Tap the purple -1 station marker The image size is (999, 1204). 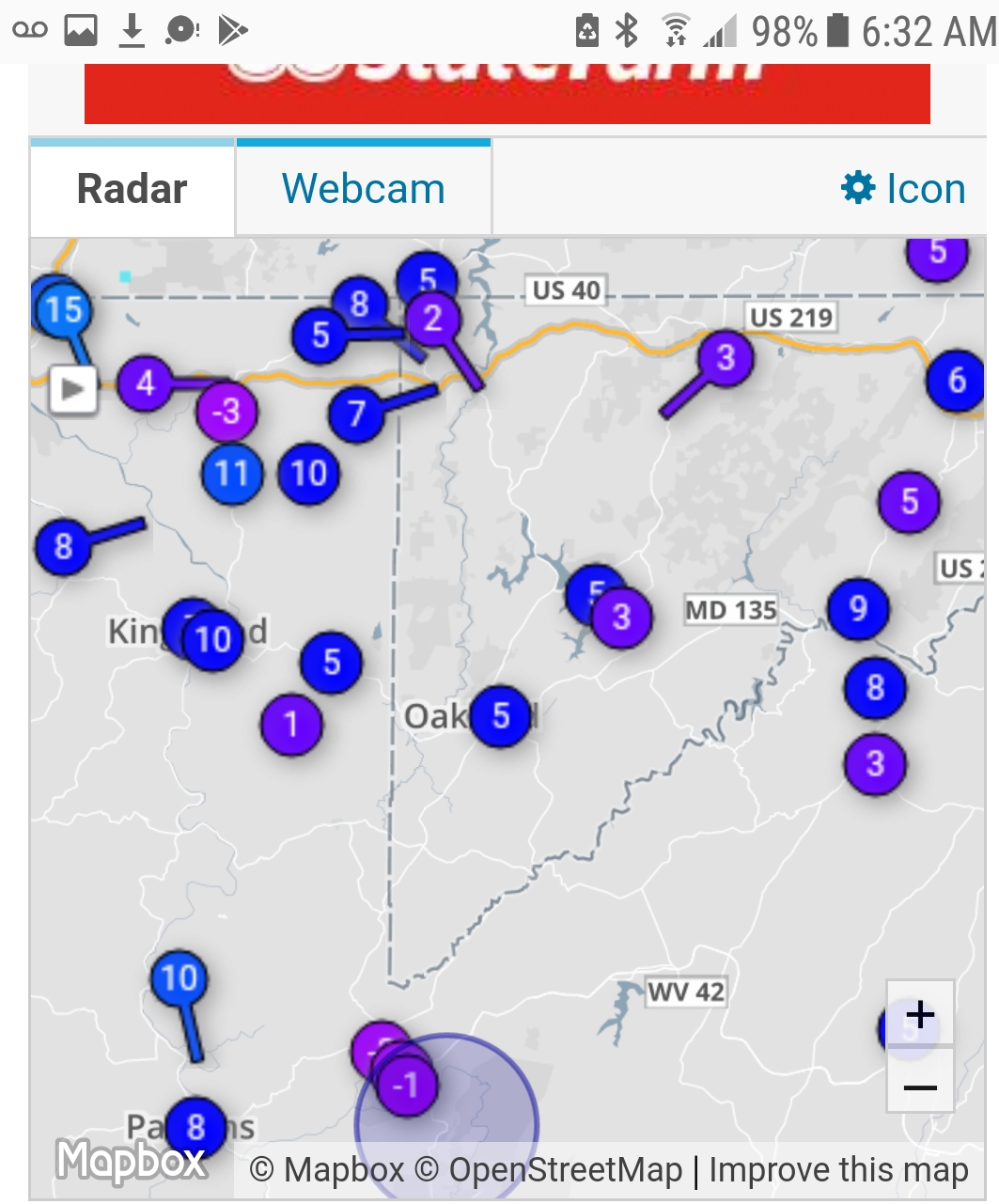pyautogui.click(x=406, y=1085)
